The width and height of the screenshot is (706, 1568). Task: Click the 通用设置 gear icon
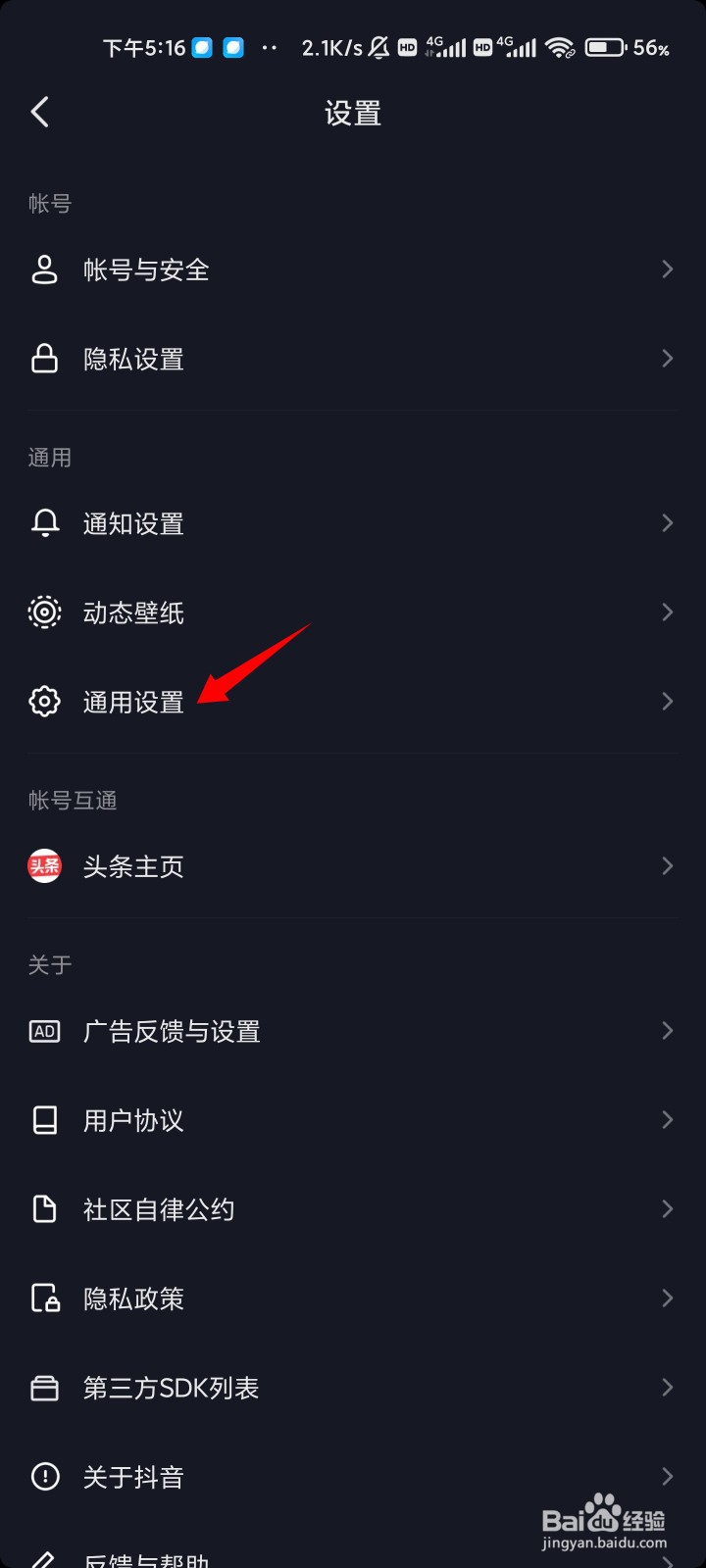44,701
